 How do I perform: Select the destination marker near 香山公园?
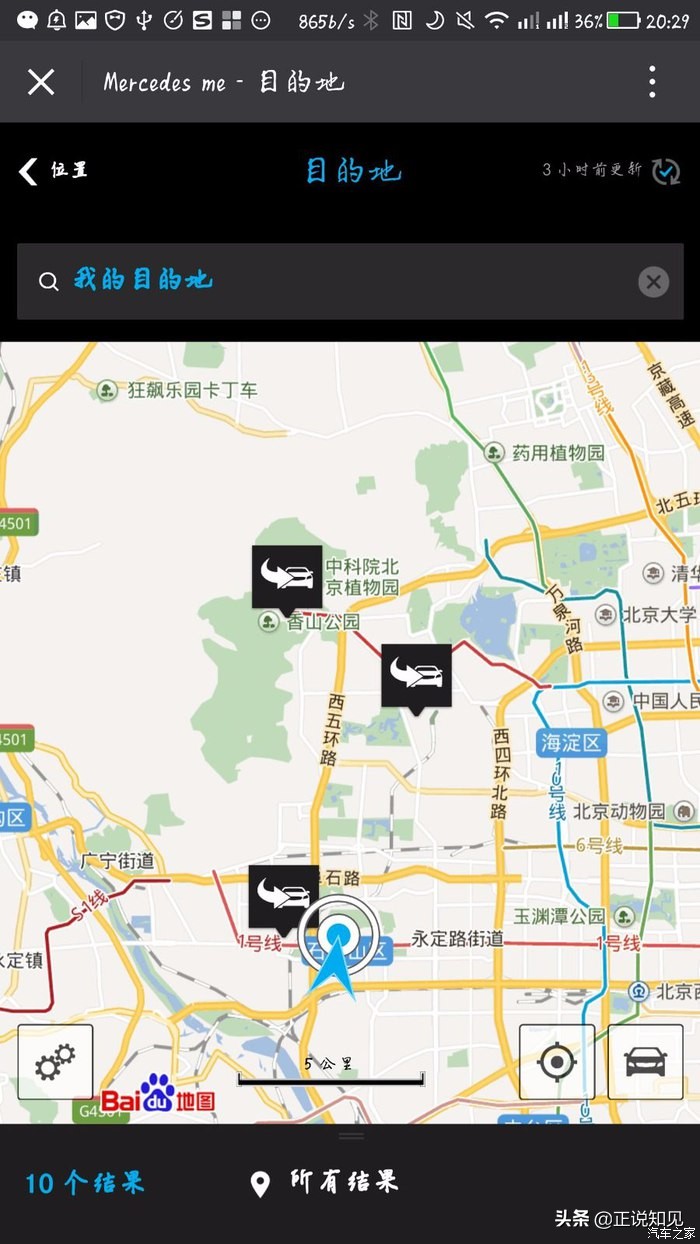pyautogui.click(x=287, y=578)
